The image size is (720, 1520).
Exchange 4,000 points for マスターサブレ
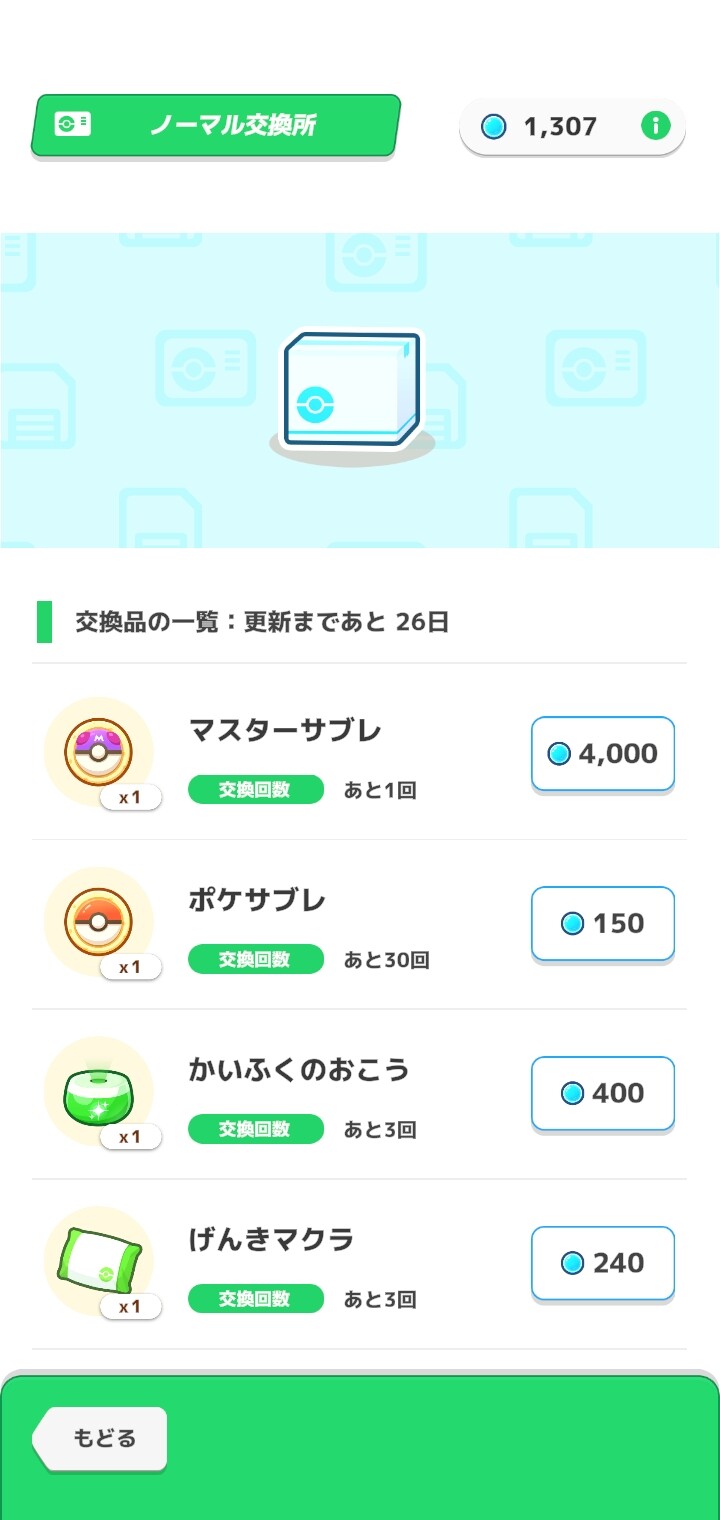coord(602,753)
